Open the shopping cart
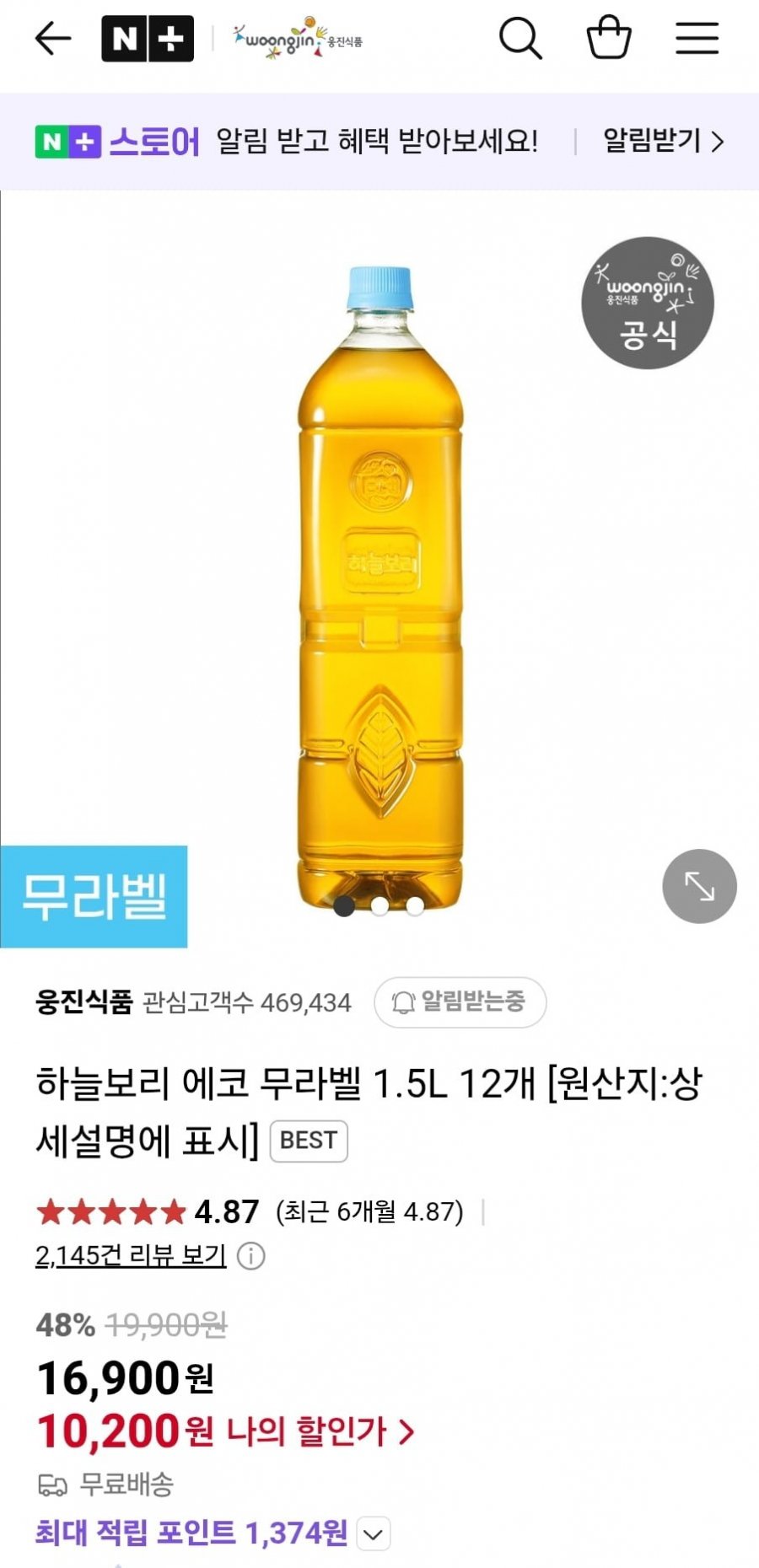 [609, 39]
